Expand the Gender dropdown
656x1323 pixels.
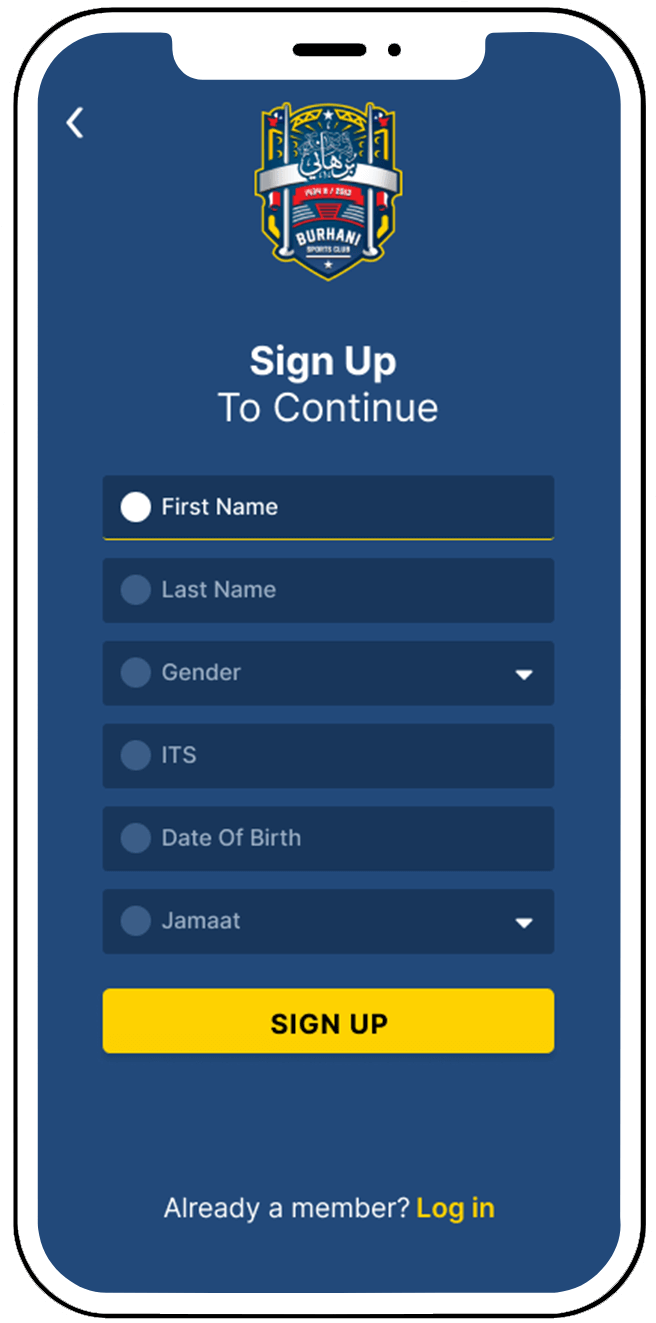click(328, 673)
